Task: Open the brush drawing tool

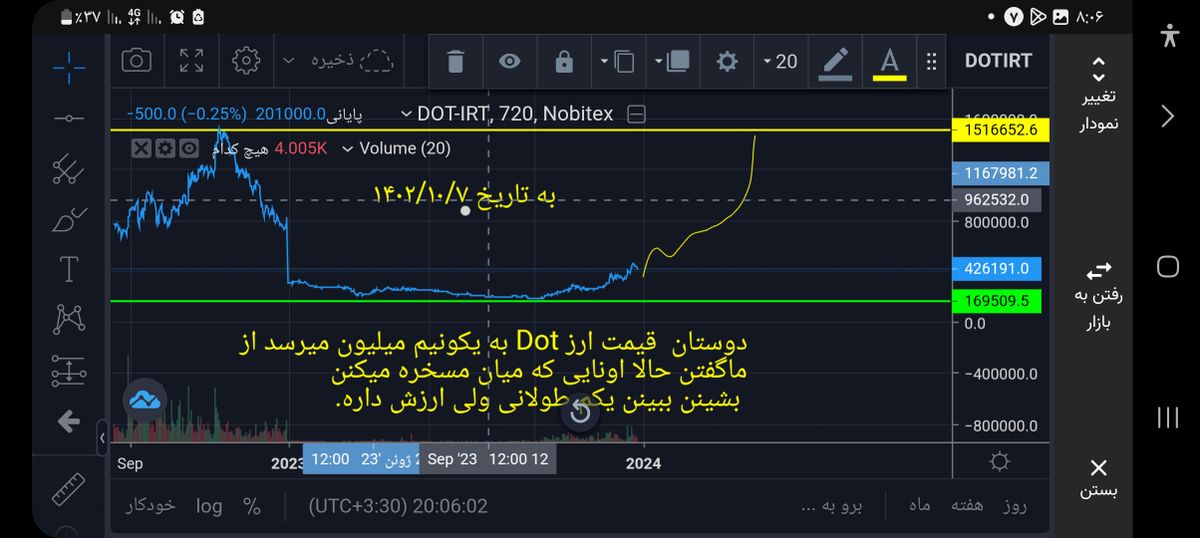Action: click(x=68, y=218)
